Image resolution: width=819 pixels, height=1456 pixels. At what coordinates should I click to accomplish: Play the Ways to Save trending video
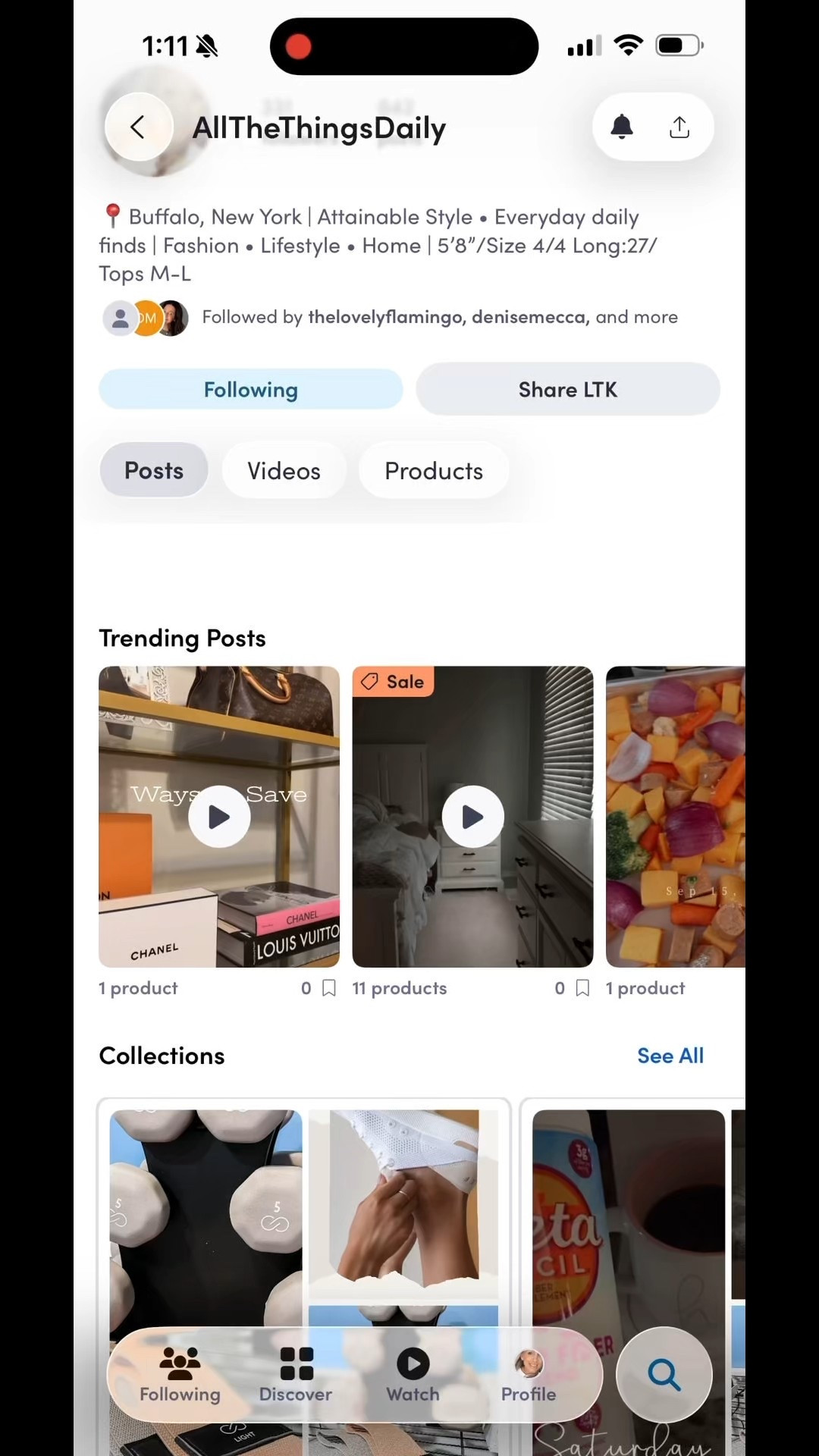pos(219,817)
